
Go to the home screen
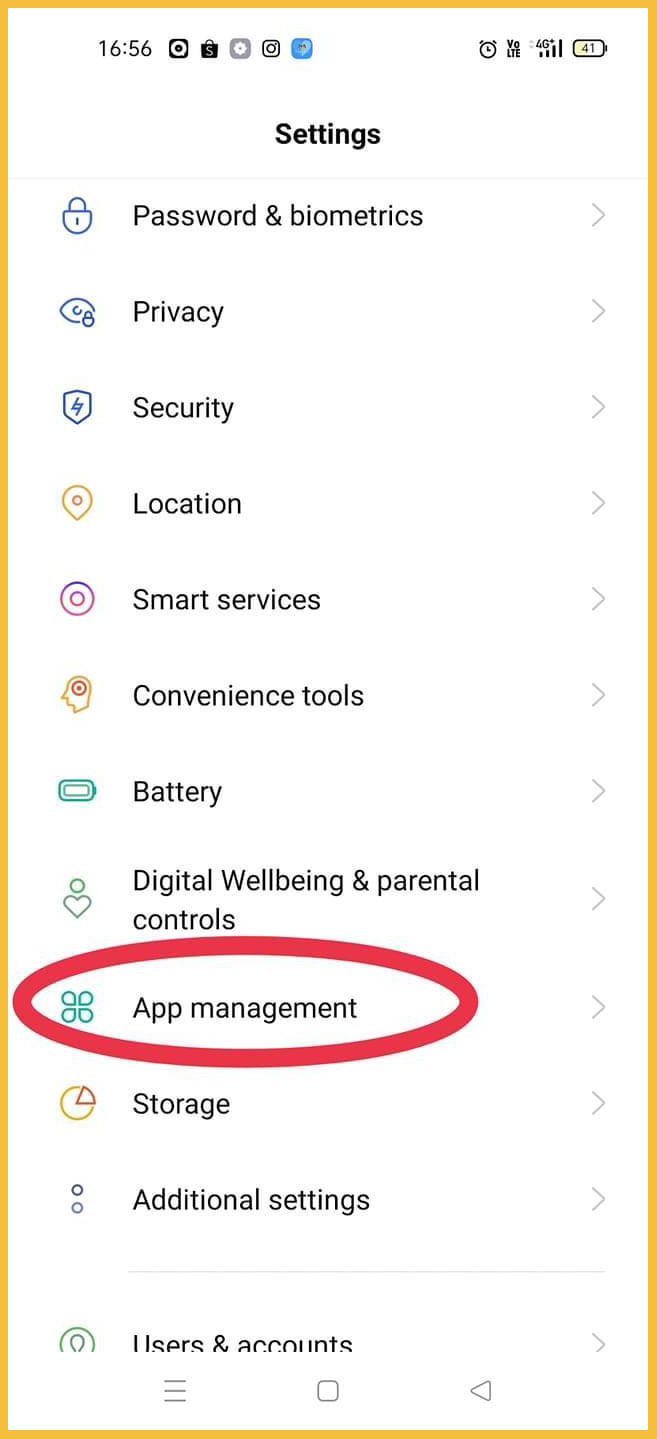(328, 1391)
